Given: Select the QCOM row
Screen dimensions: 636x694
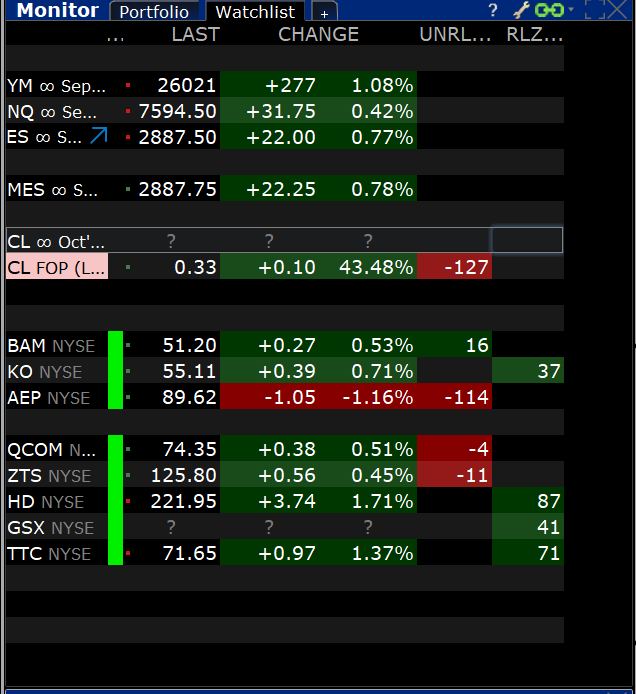Looking at the screenshot, I should point(285,449).
